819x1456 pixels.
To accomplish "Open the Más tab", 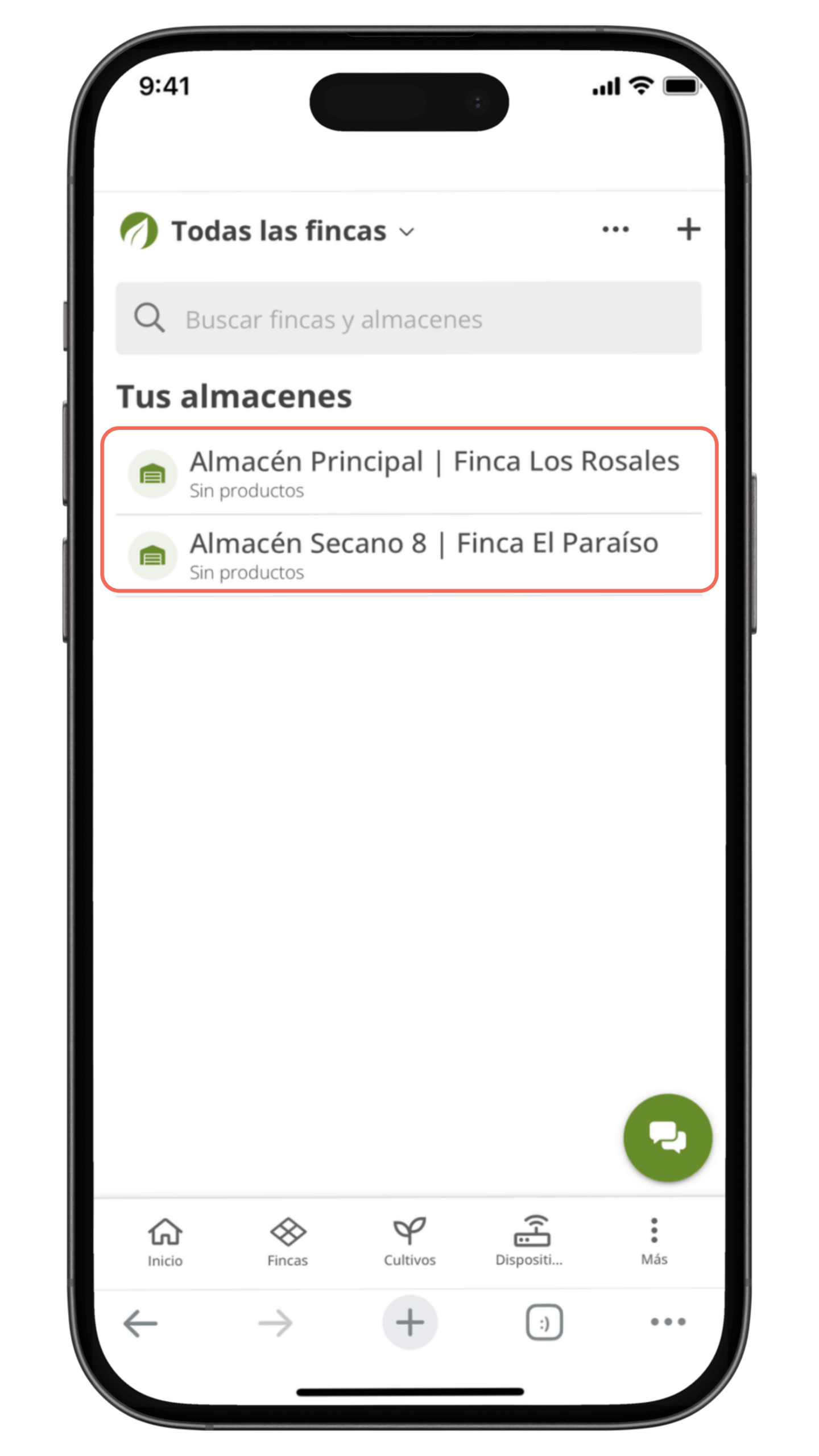I will 653,1242.
